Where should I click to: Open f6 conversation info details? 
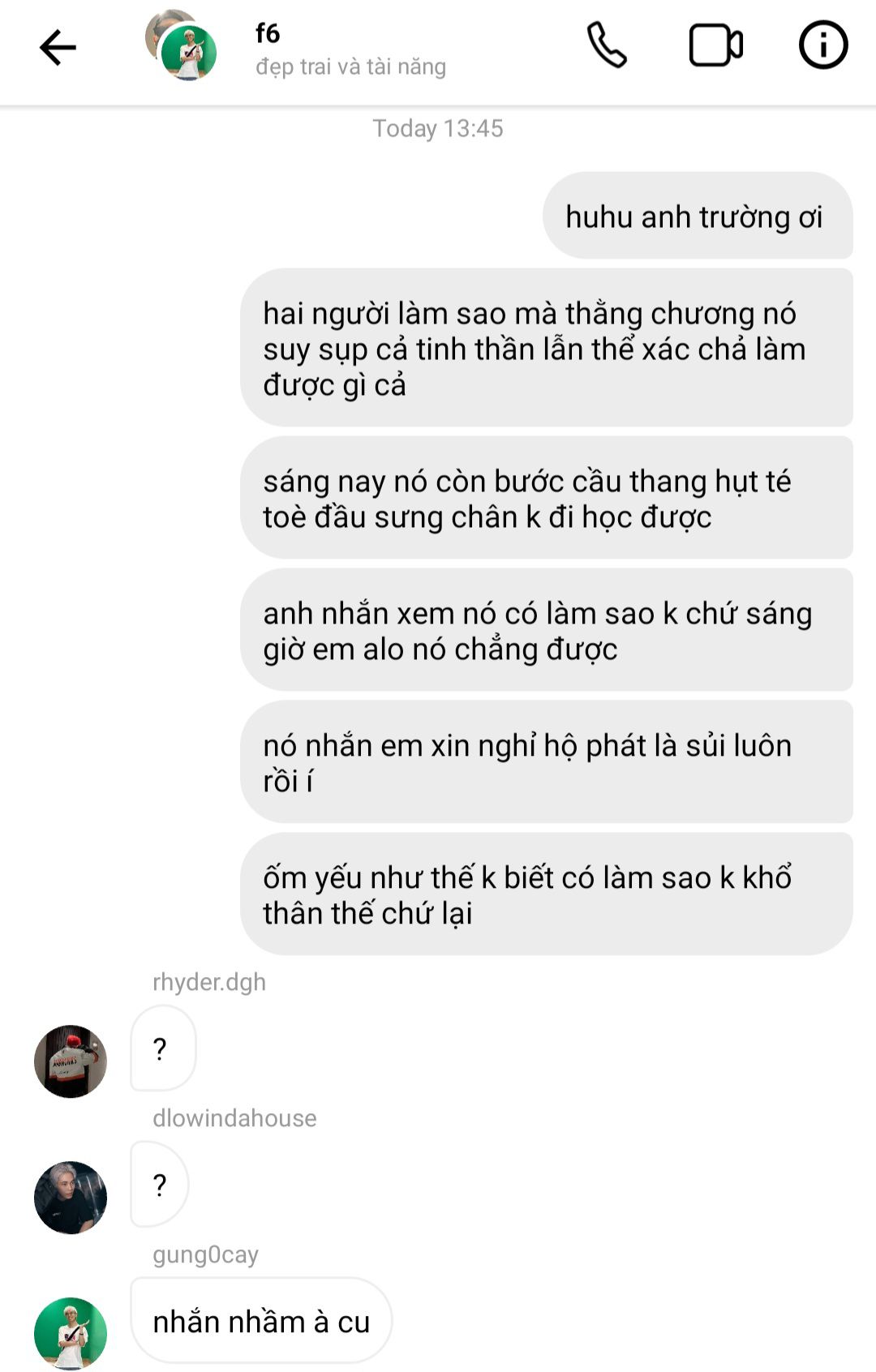pyautogui.click(x=822, y=45)
